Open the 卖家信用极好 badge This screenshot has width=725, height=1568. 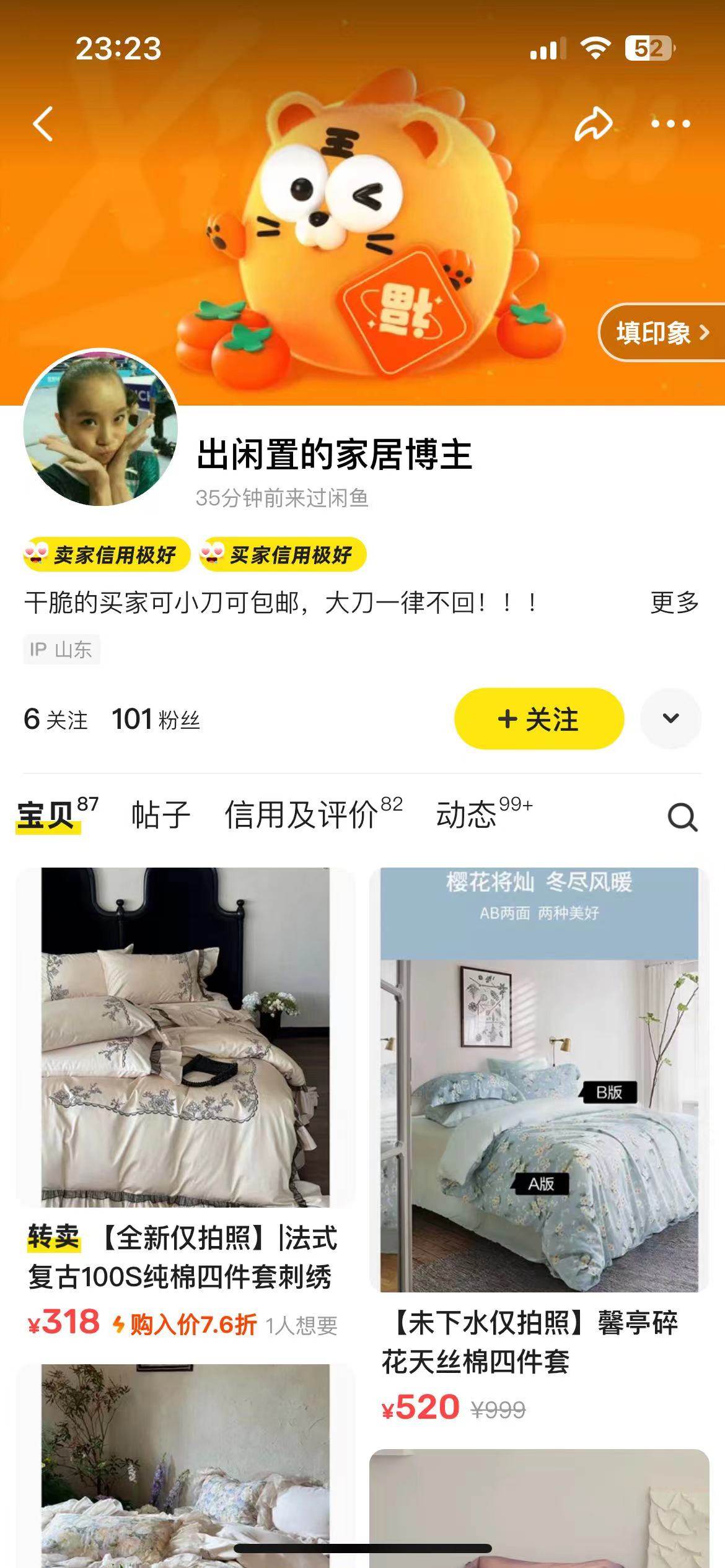click(107, 554)
